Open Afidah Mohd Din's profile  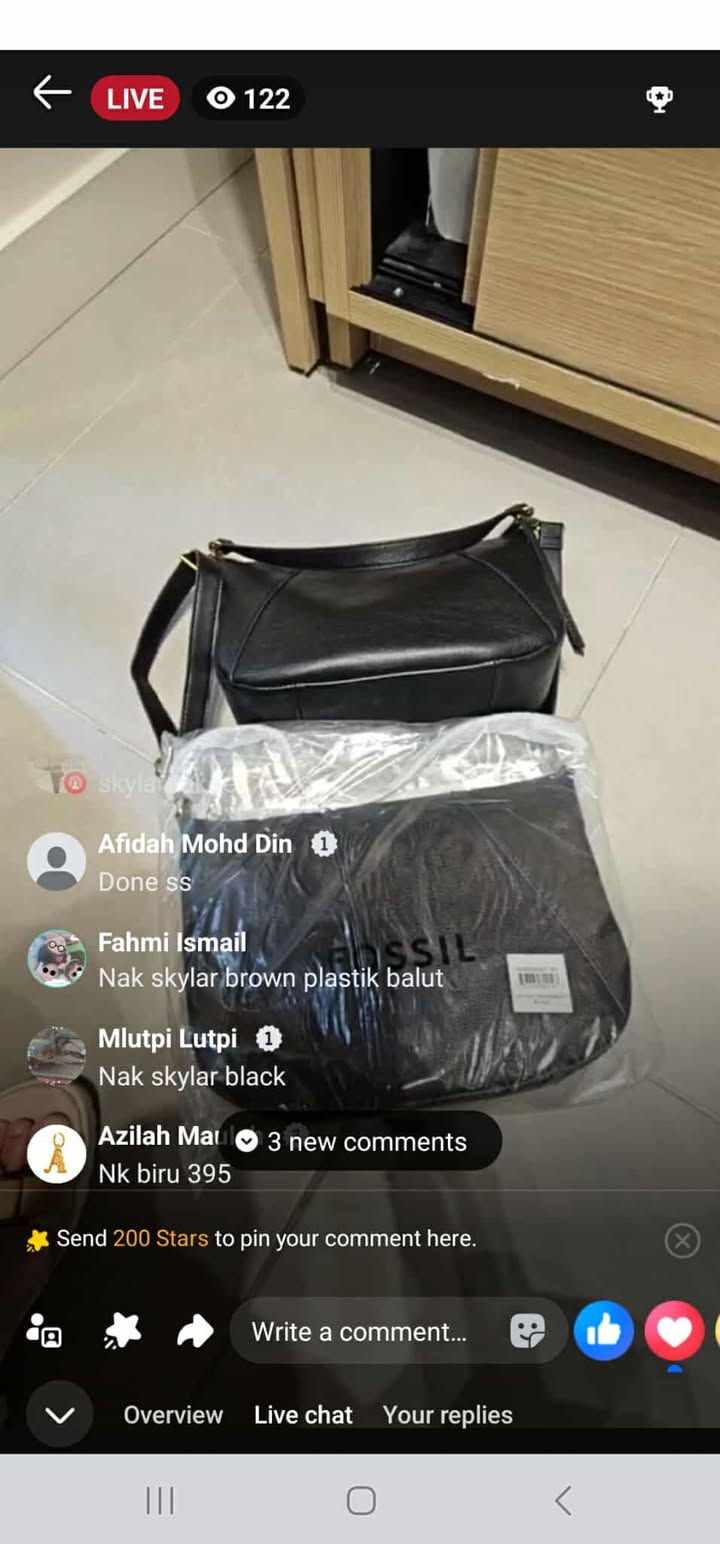[56, 861]
